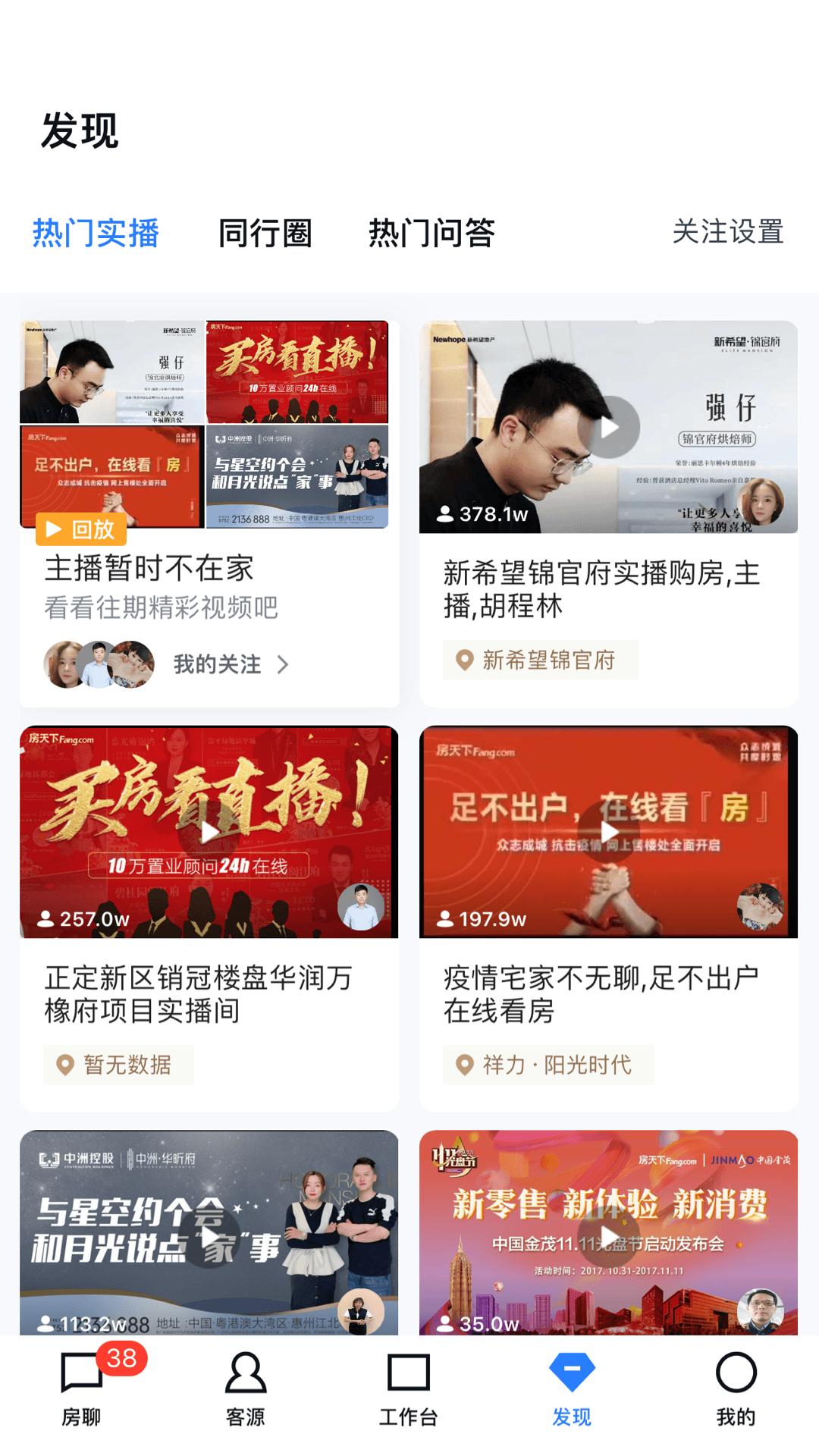This screenshot has width=819, height=1456.
Task: Open the 房聊 chat icon in bottom navigation
Action: click(82, 1388)
